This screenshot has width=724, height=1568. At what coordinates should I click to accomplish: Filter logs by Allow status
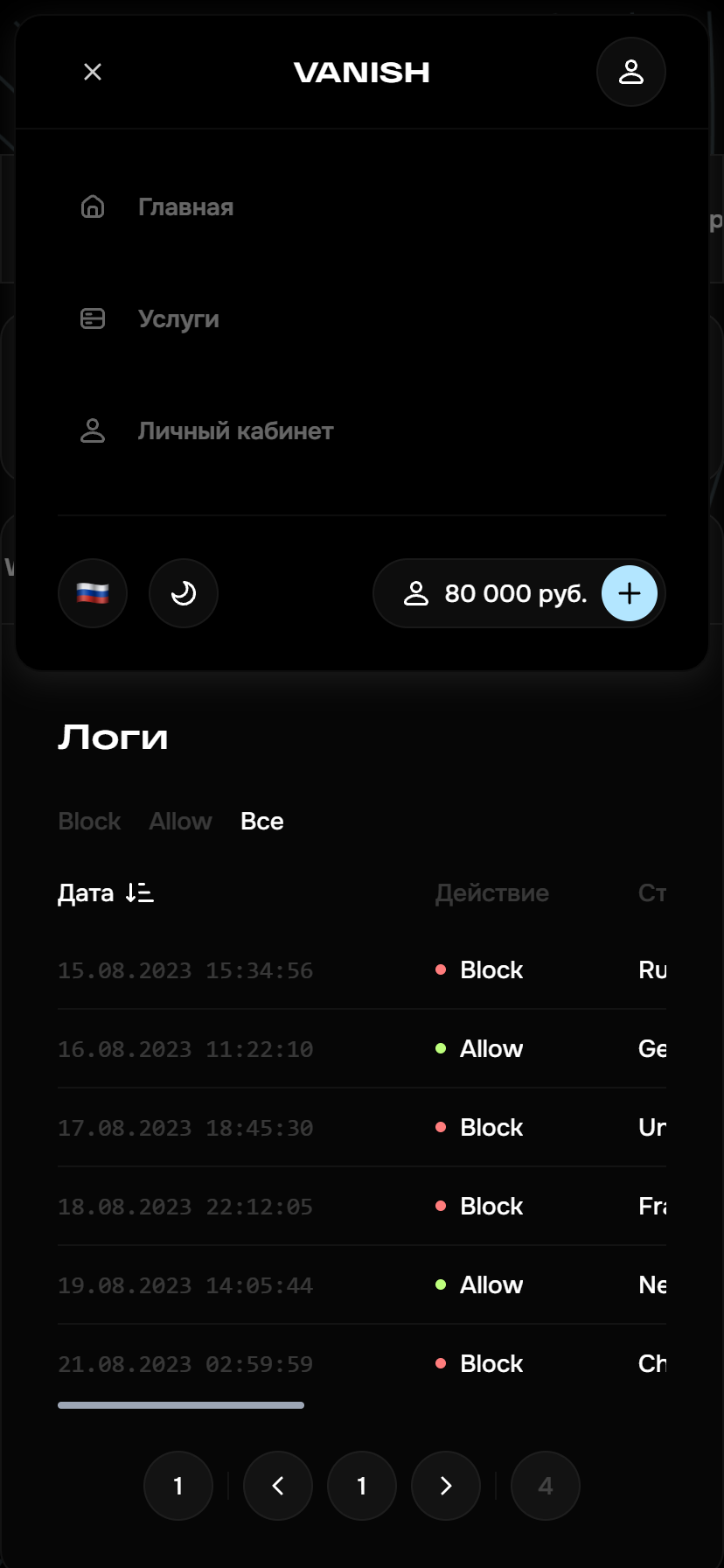point(180,821)
